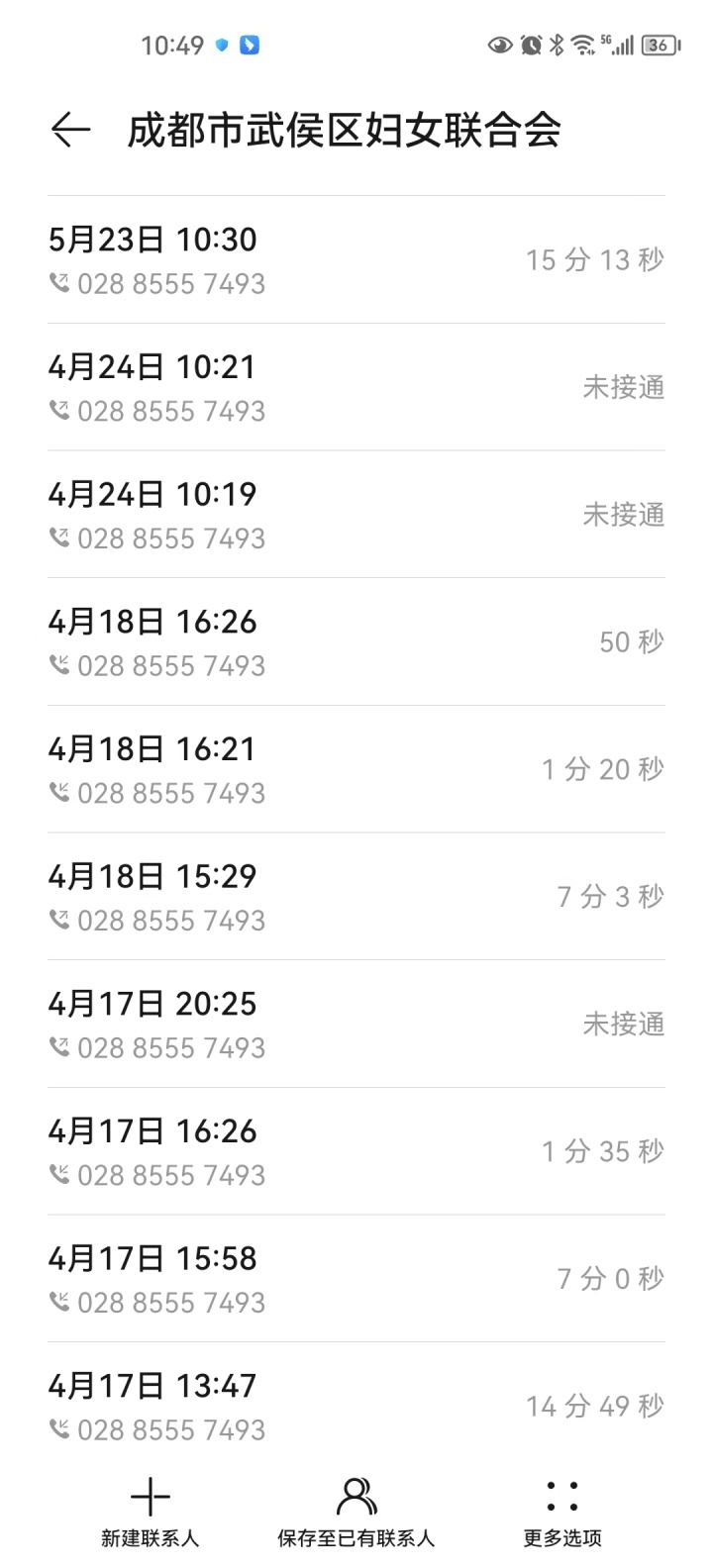Tap the person icon above 保存至已有联系人
The height and width of the screenshot is (1568, 713).
[x=356, y=1498]
